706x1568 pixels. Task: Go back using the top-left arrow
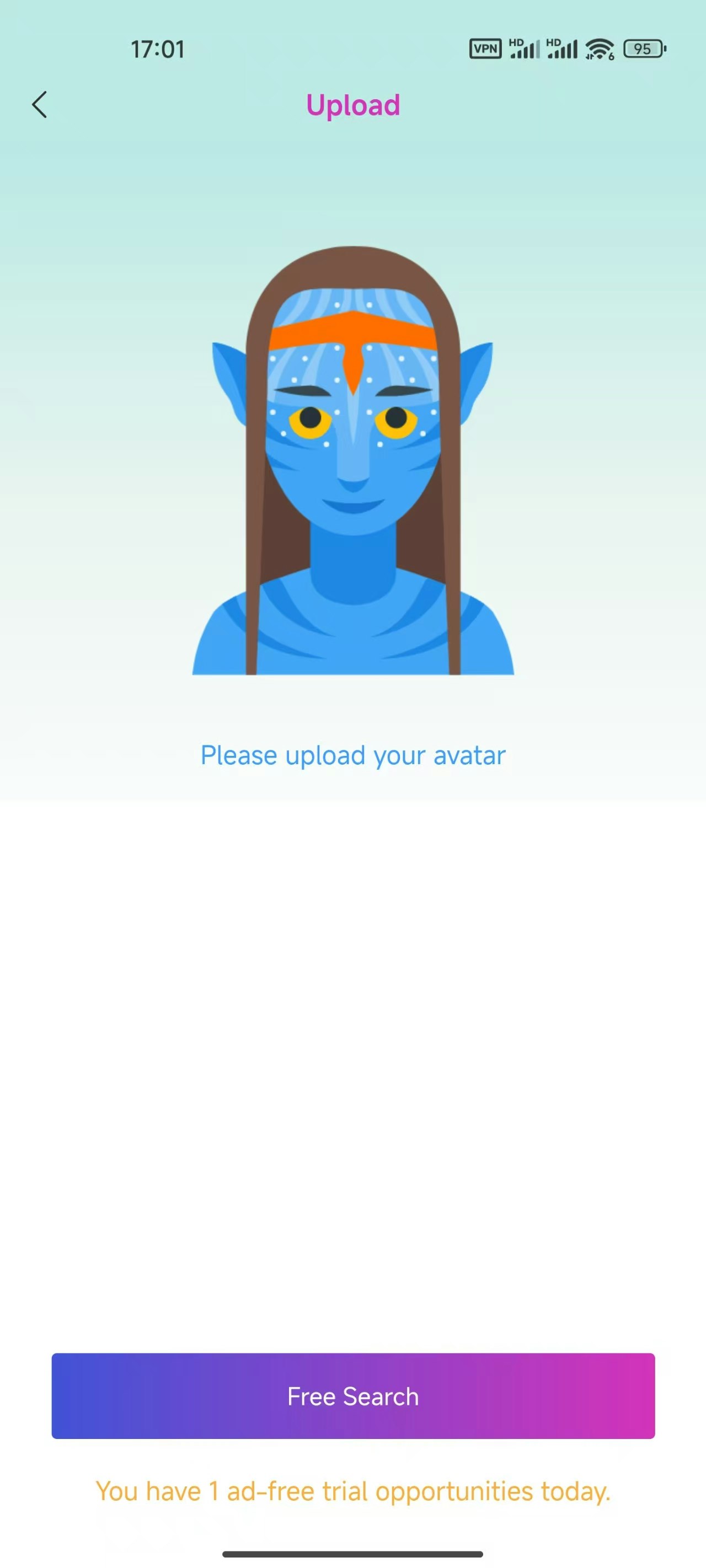tap(40, 105)
